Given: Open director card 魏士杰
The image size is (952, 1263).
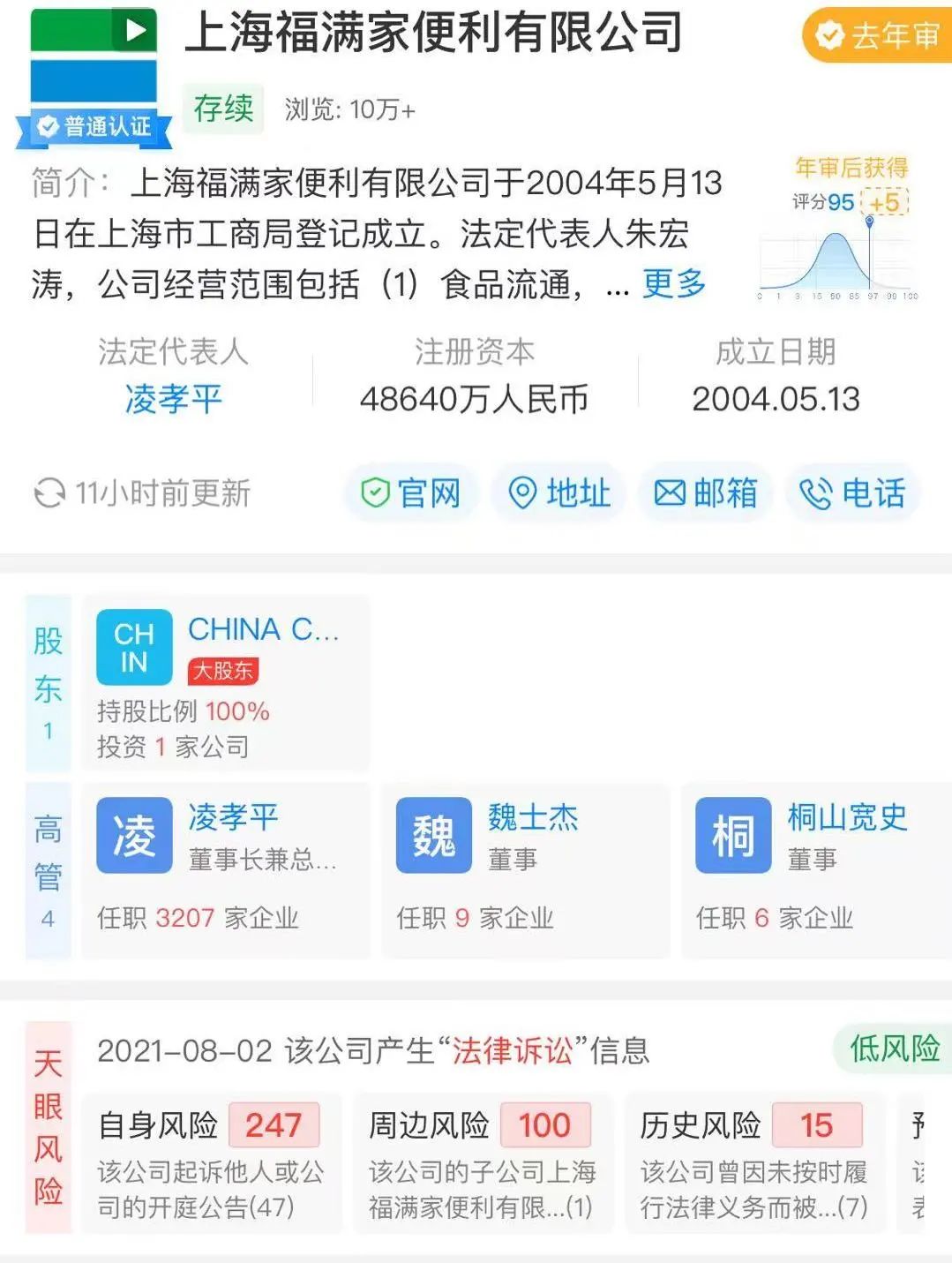Looking at the screenshot, I should tap(525, 870).
